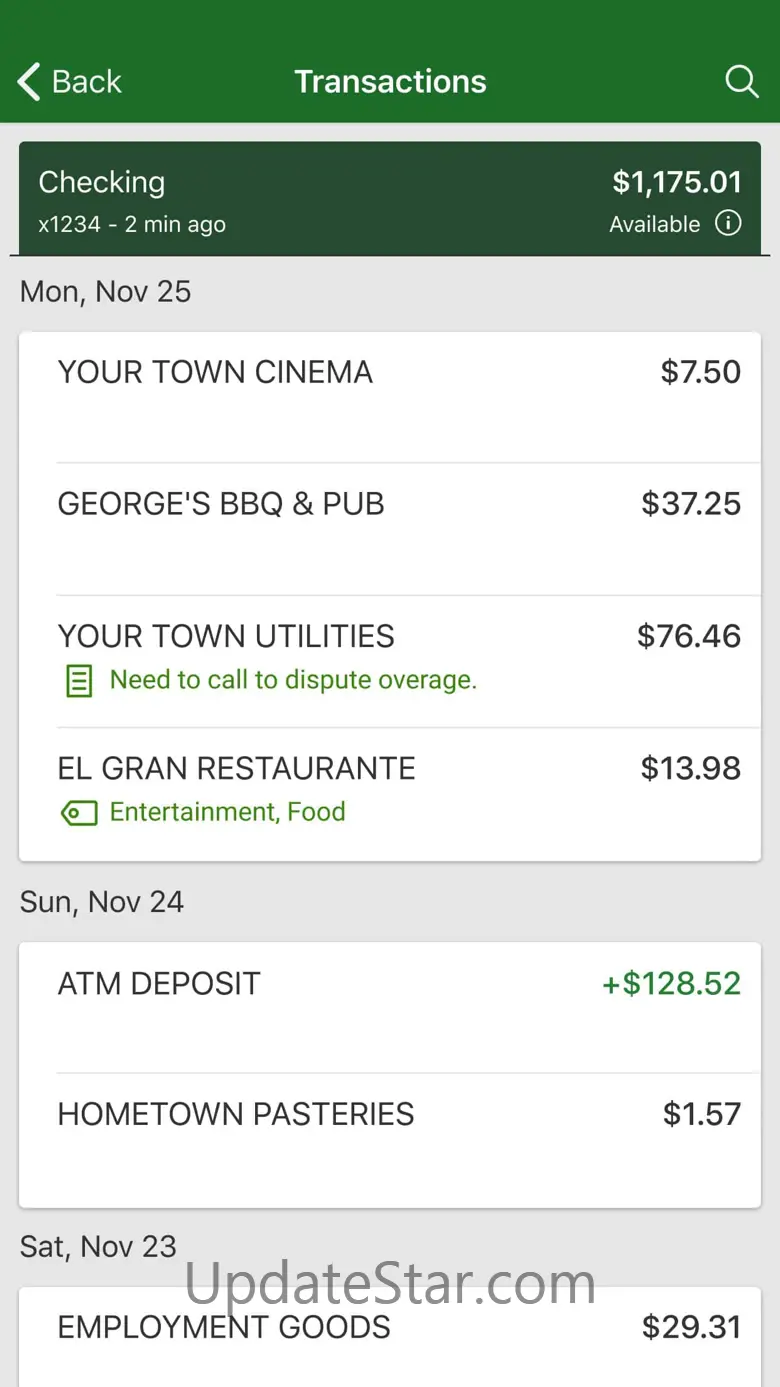Show available balance info
The height and width of the screenshot is (1387, 780).
tap(728, 223)
